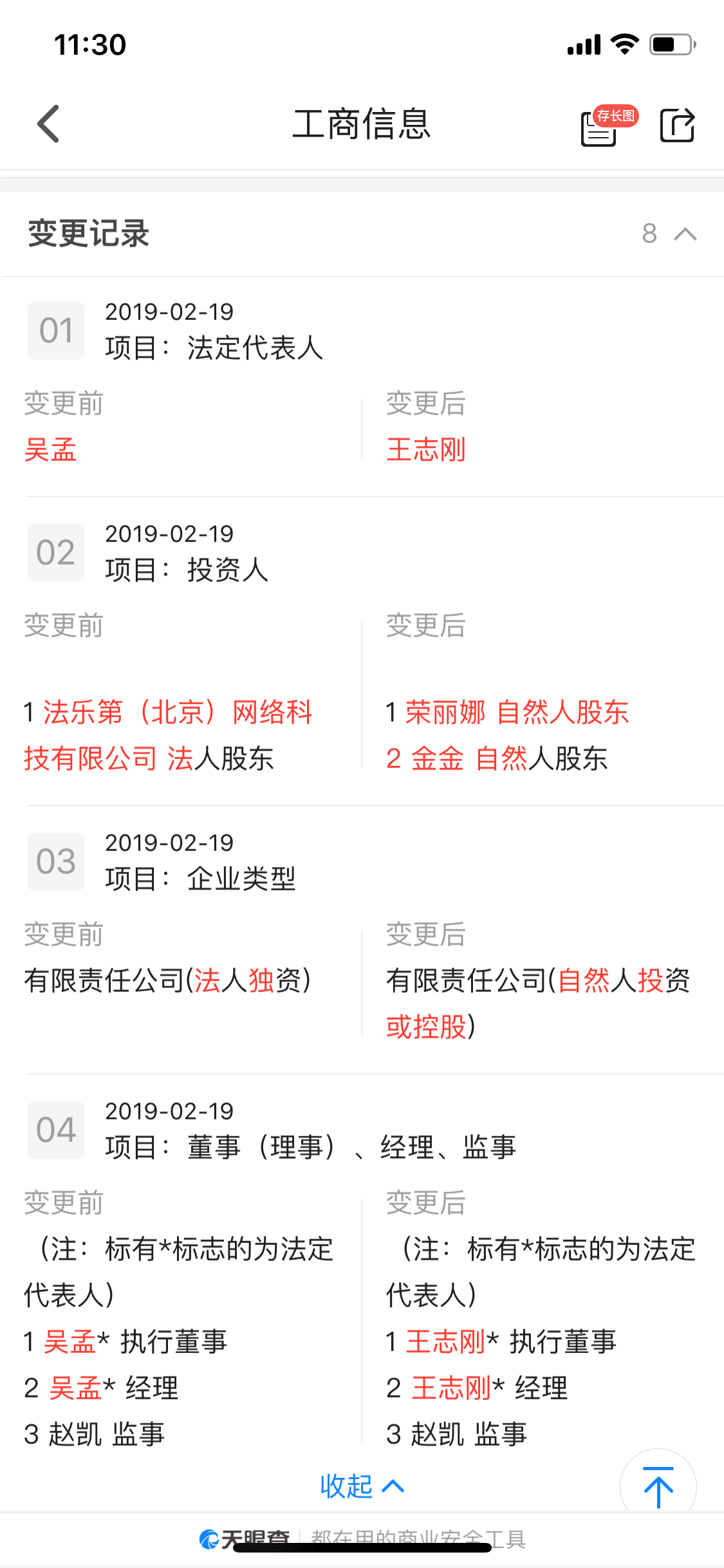Collapse the 变更记录 section header

point(685,234)
